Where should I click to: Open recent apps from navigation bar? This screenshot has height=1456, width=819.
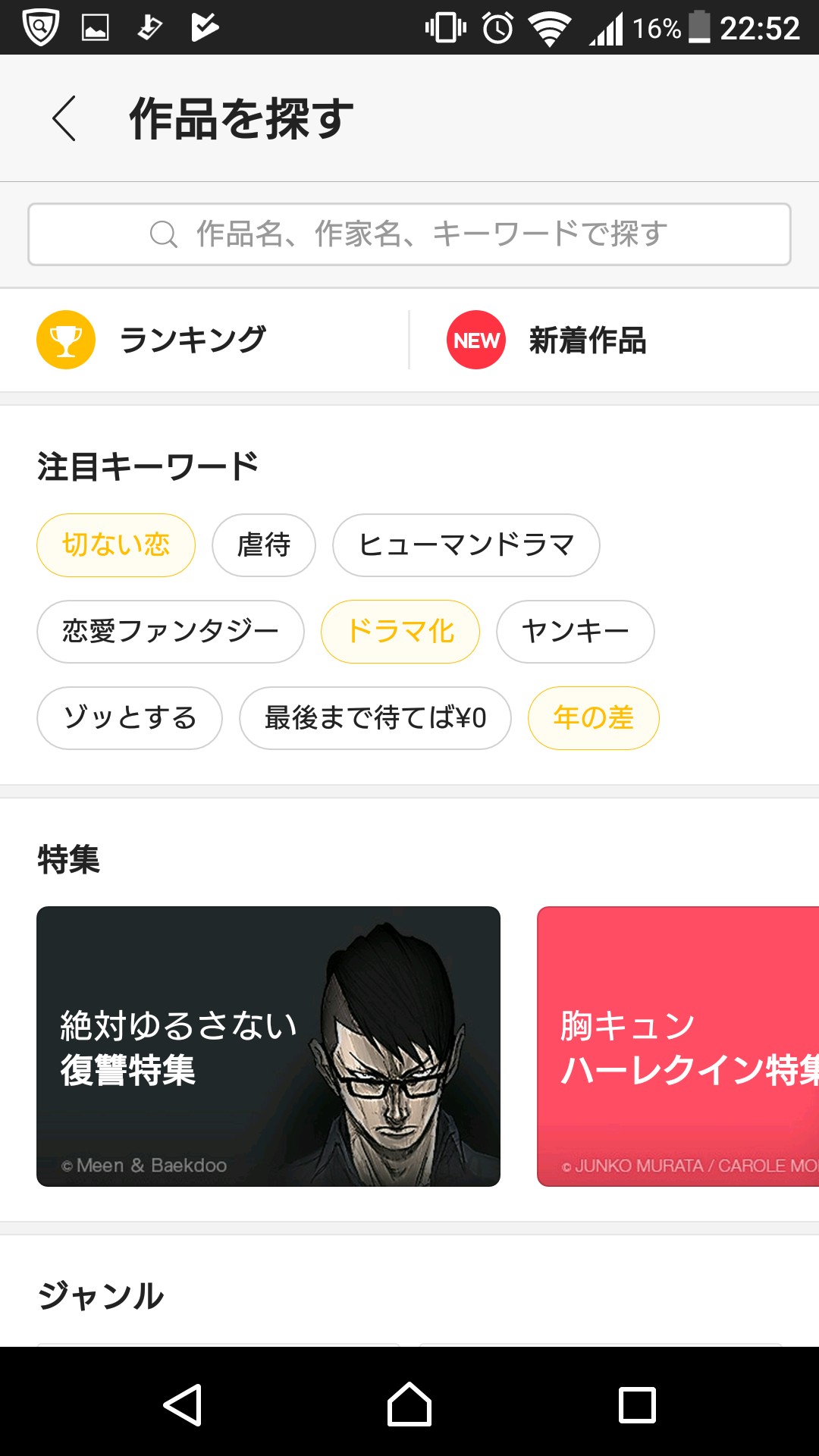point(637,1404)
